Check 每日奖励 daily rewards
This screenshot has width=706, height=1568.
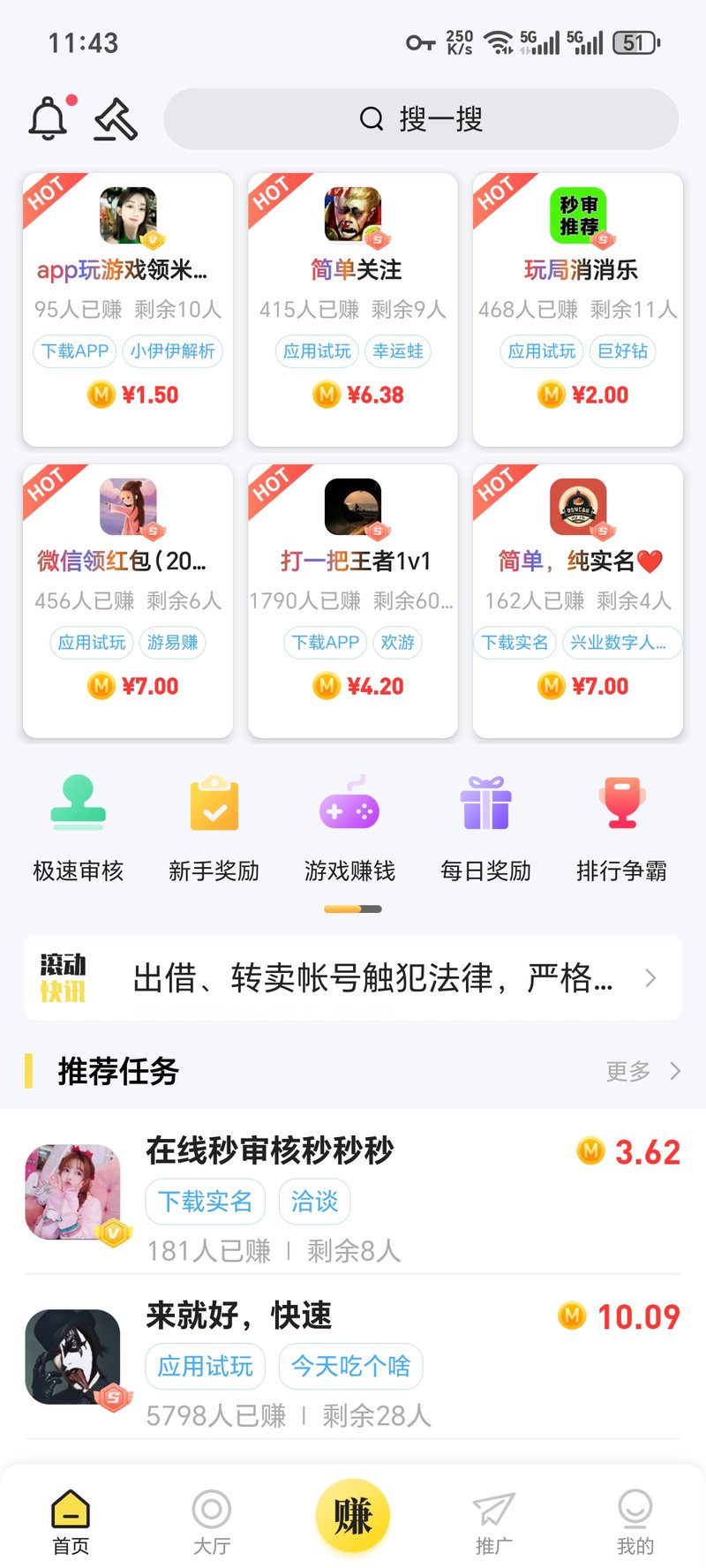coord(486,827)
